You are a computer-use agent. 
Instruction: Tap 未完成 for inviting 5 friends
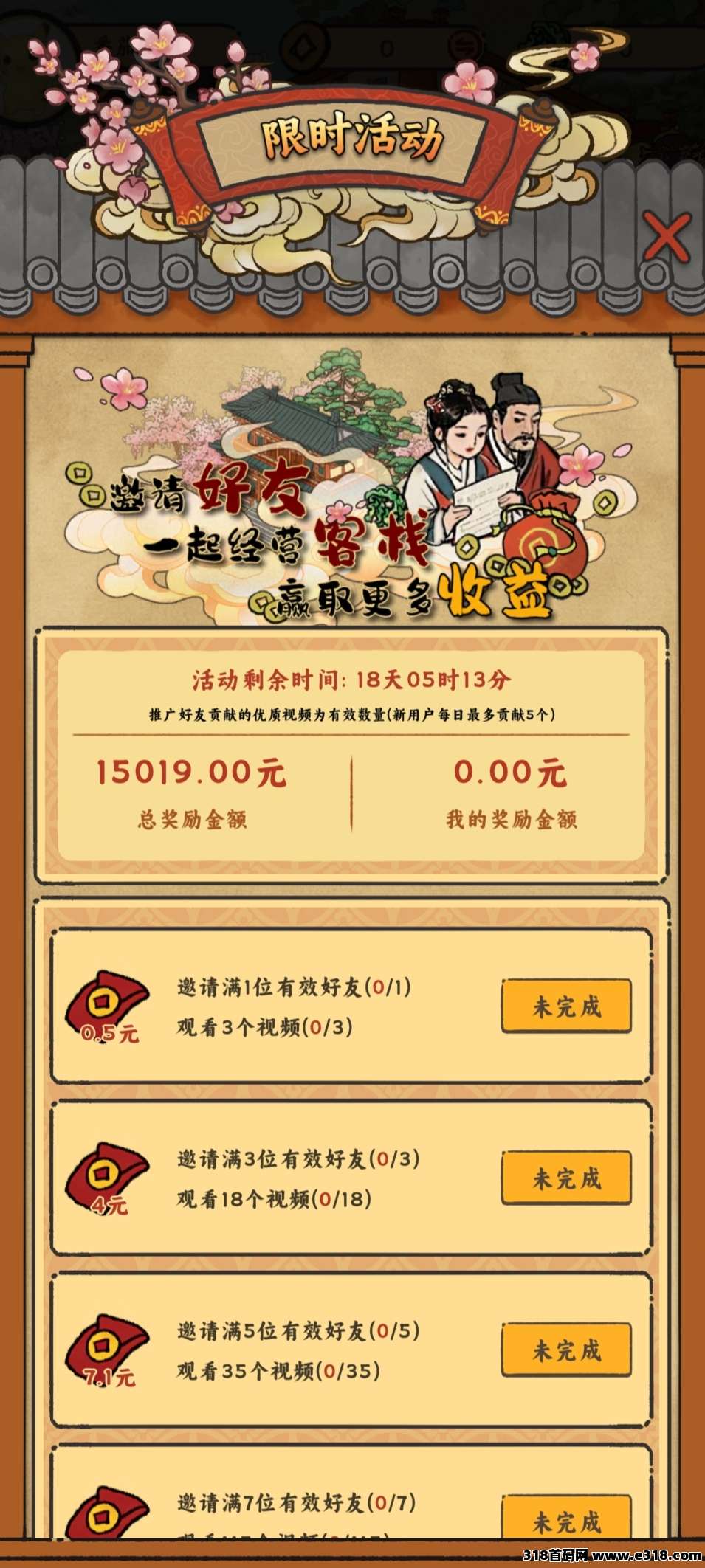coord(566,1350)
